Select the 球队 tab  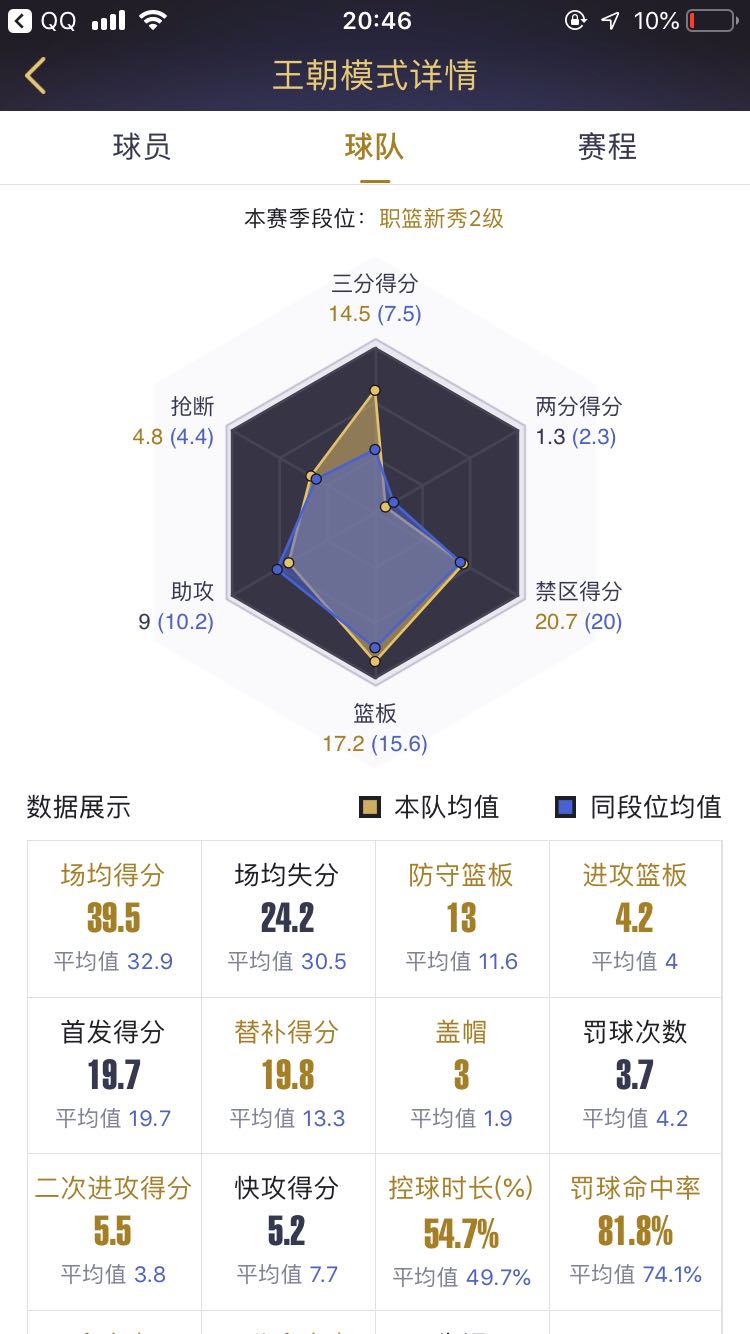[x=374, y=147]
